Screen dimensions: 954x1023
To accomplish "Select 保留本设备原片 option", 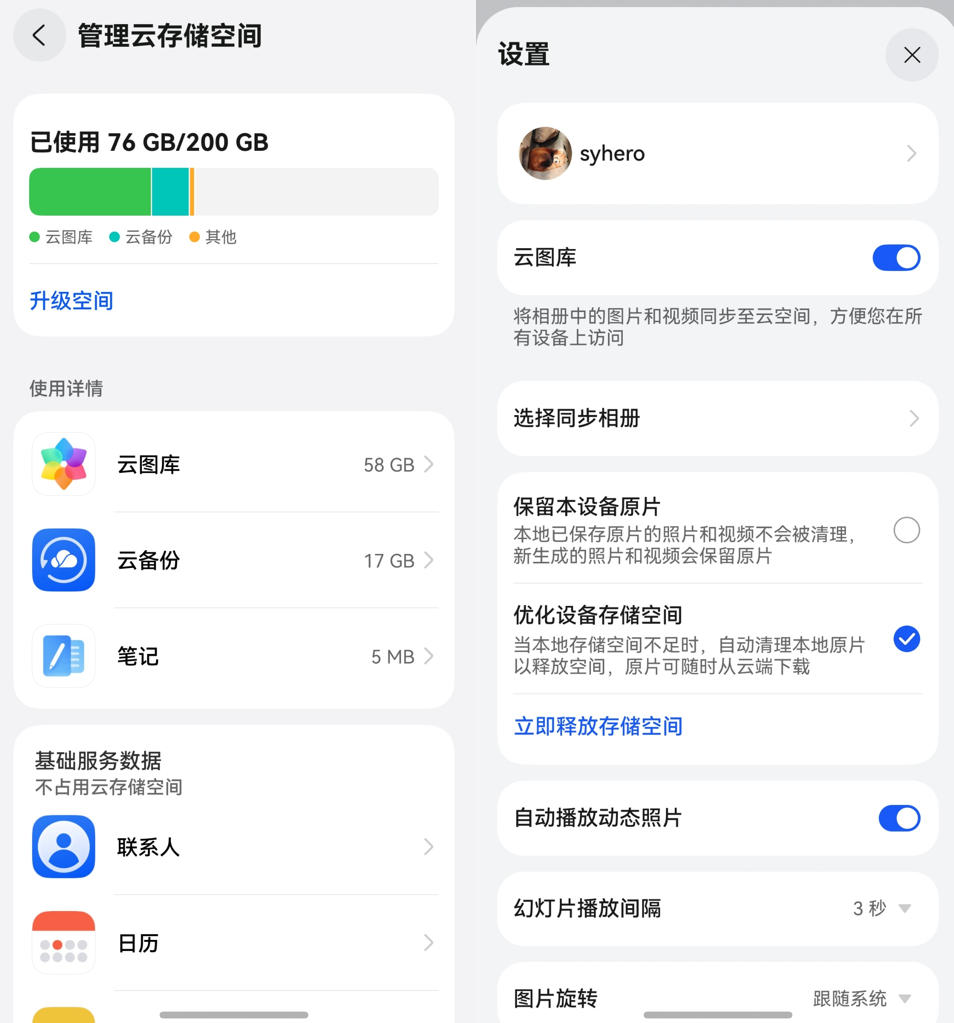I will pos(906,530).
